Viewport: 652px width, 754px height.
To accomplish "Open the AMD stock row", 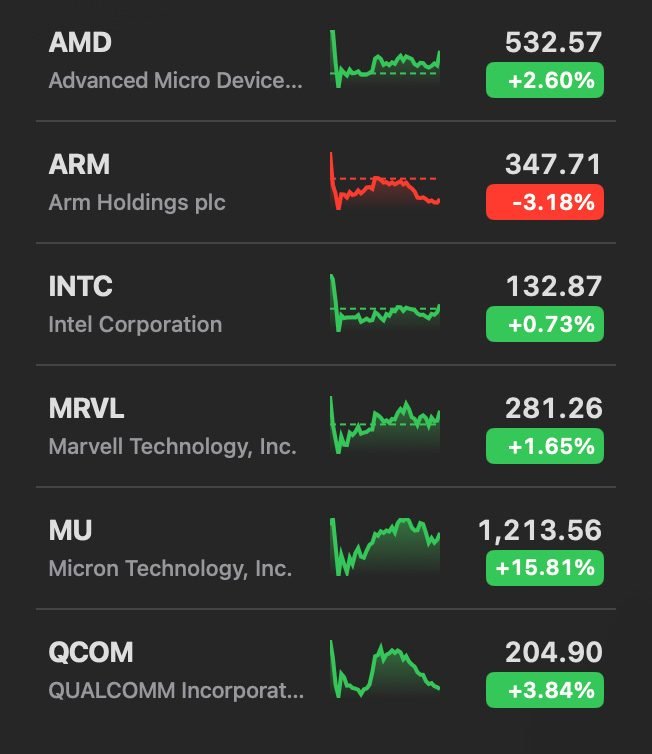I will [x=326, y=61].
